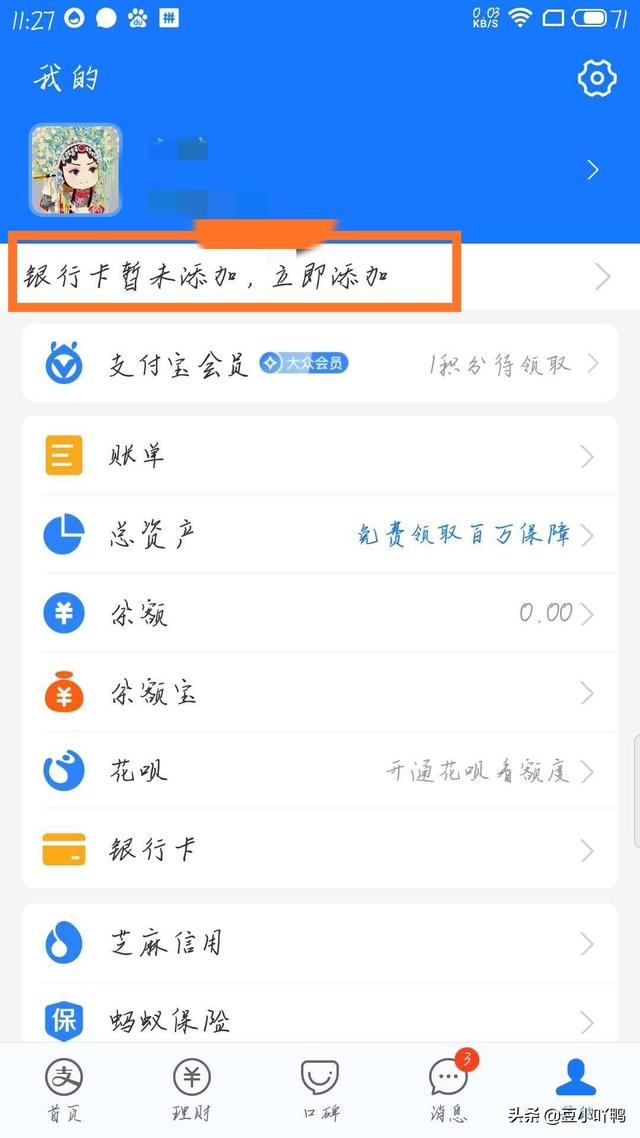This screenshot has width=640, height=1138.
Task: Open 账单 bills row
Action: tap(320, 457)
